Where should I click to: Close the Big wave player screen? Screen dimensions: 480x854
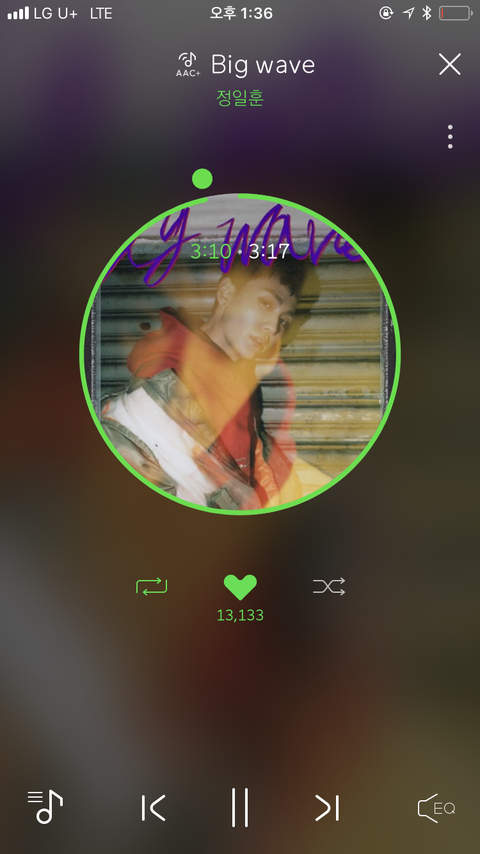click(449, 64)
